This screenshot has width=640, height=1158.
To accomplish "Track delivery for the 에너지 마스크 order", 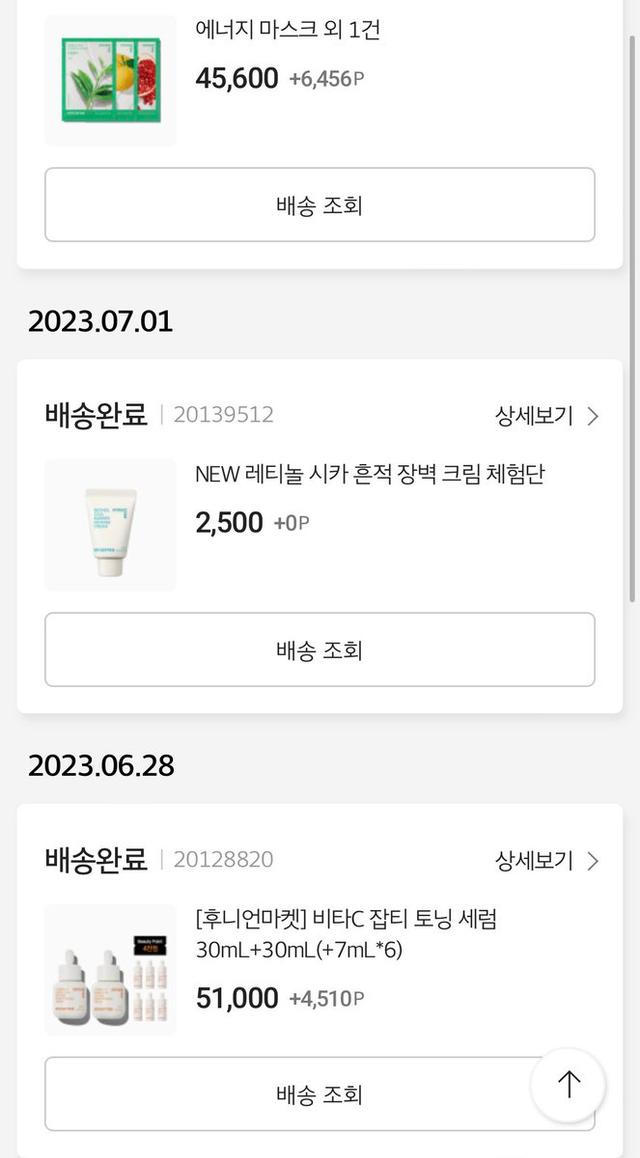I will pyautogui.click(x=319, y=205).
